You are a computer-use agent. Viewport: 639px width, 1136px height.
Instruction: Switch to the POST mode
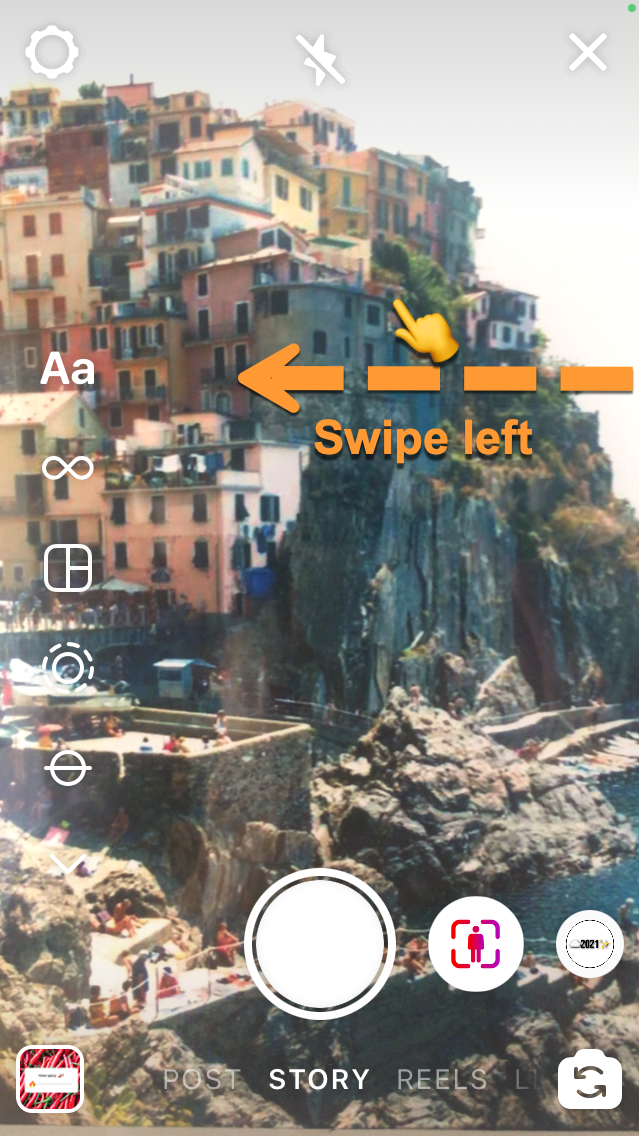pyautogui.click(x=202, y=1080)
